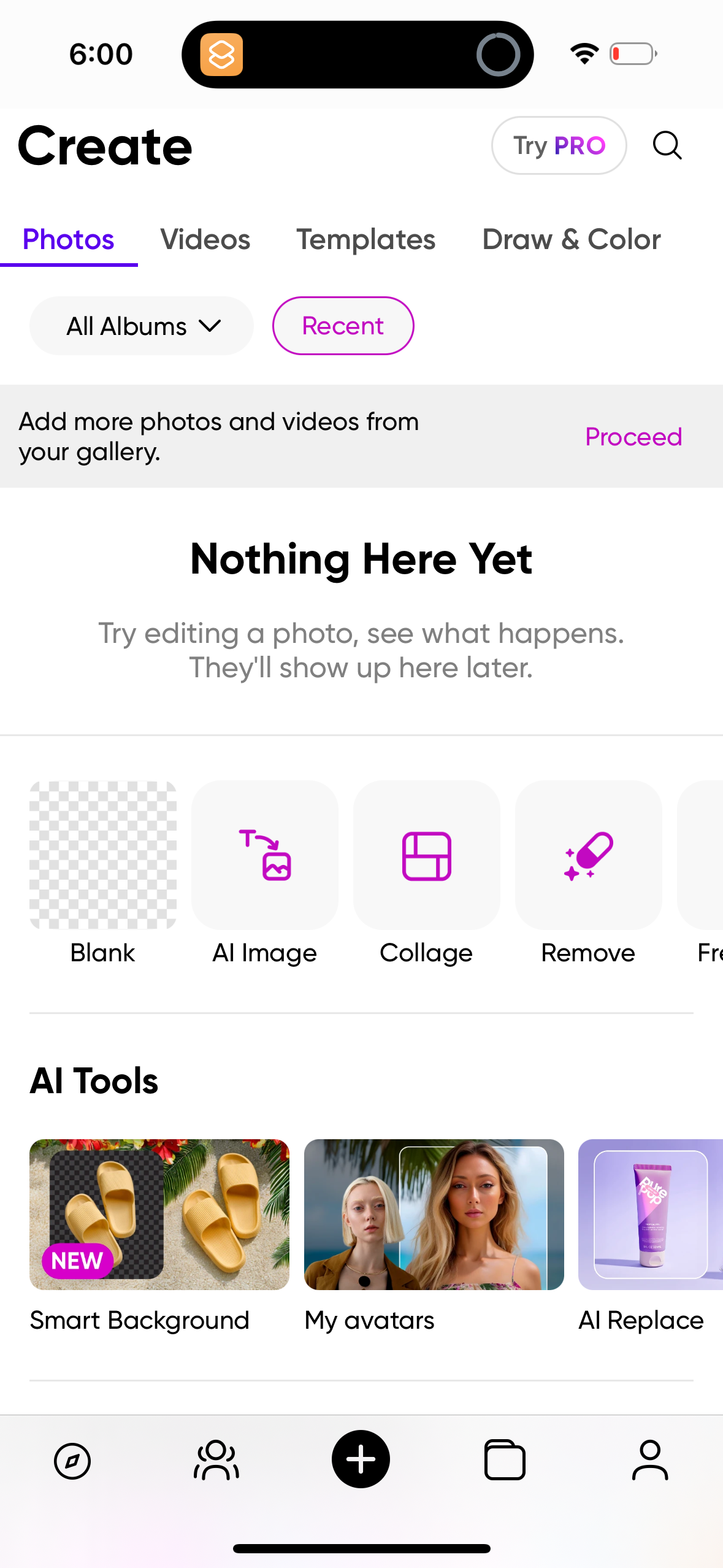The image size is (723, 1568).
Task: Toggle the Recent filter chip
Action: [x=343, y=326]
